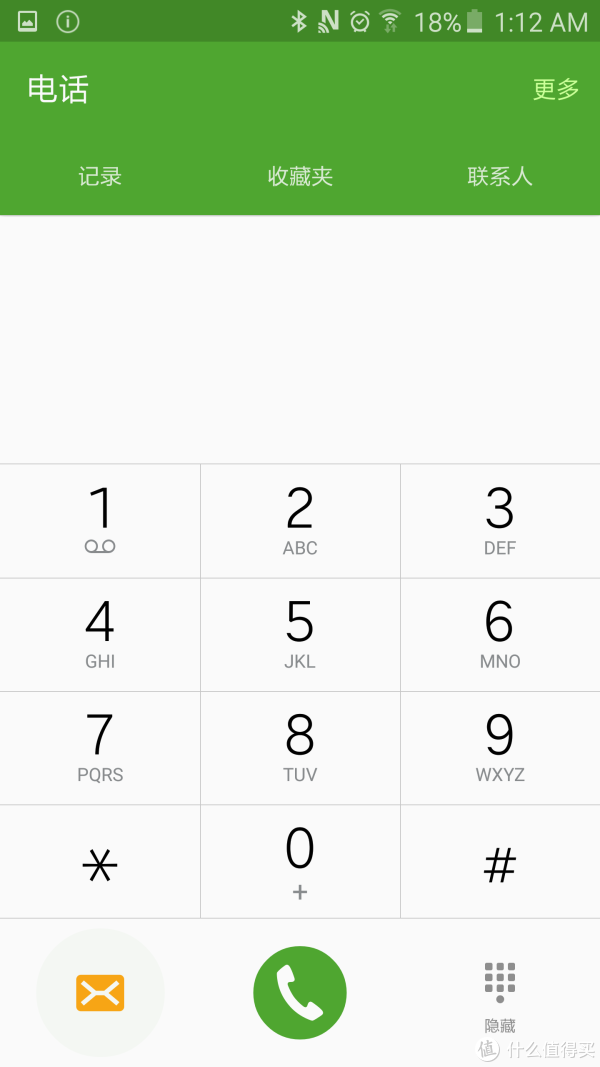This screenshot has width=600, height=1067.
Task: Tap the 2 ABC key
Action: point(300,521)
